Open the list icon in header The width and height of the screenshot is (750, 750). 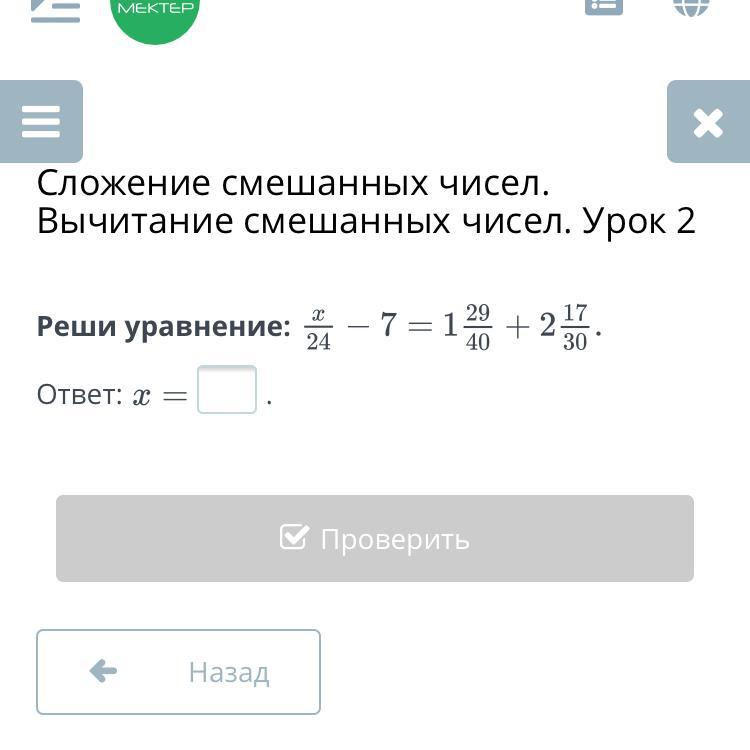603,5
